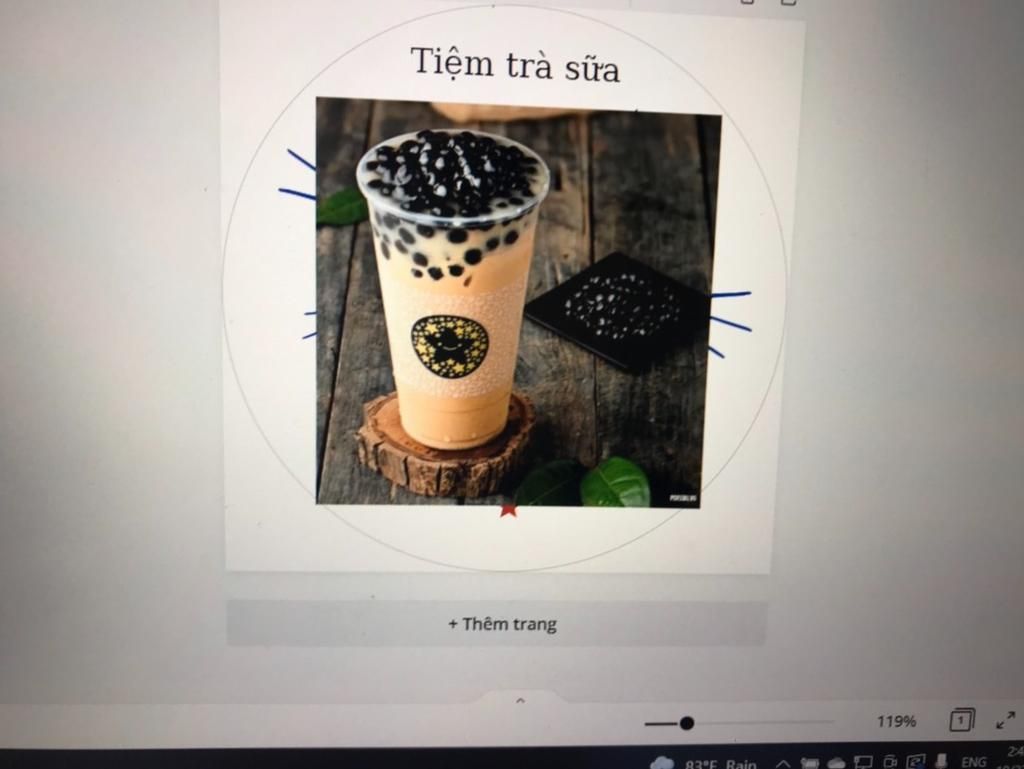Add a new page with Thêm trang

[501, 624]
